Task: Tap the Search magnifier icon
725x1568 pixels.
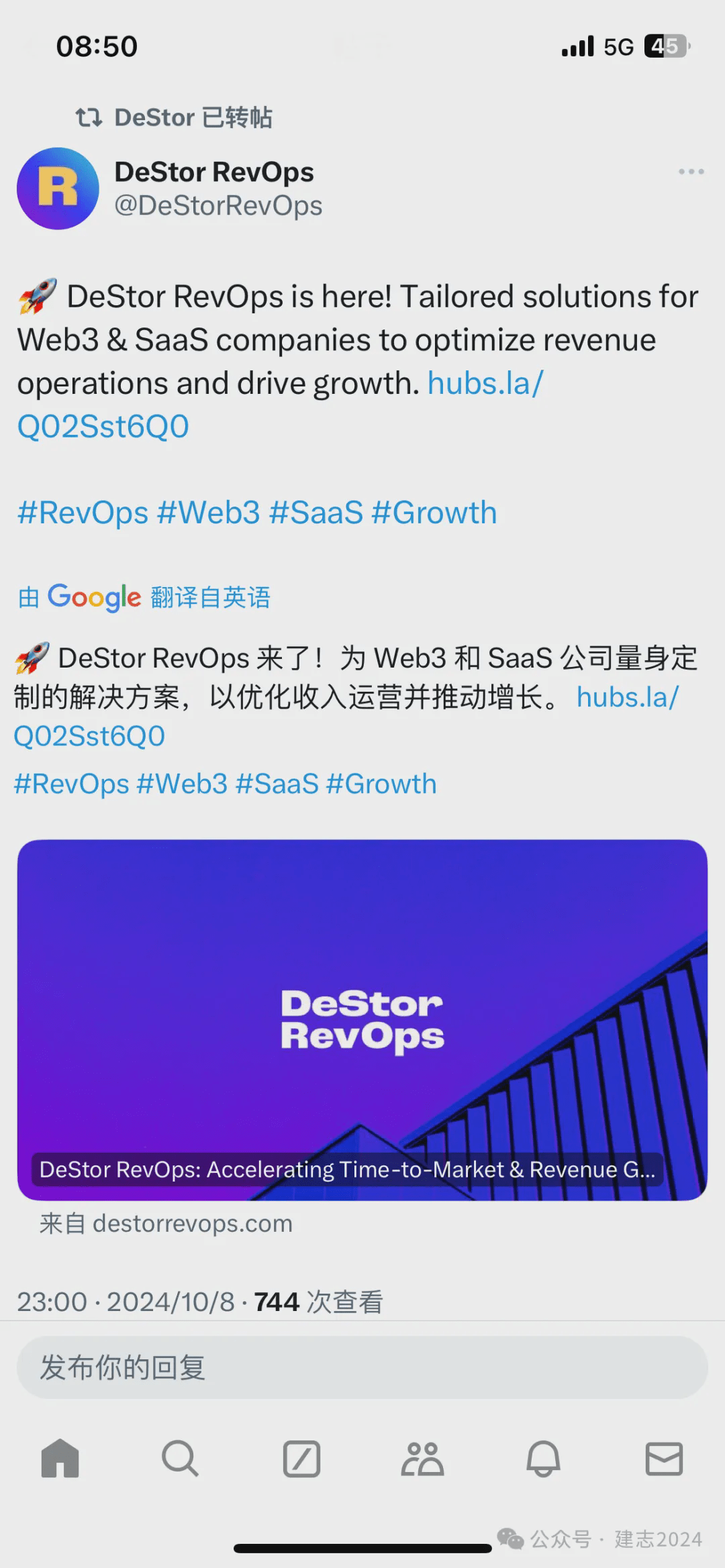Action: tap(180, 1457)
